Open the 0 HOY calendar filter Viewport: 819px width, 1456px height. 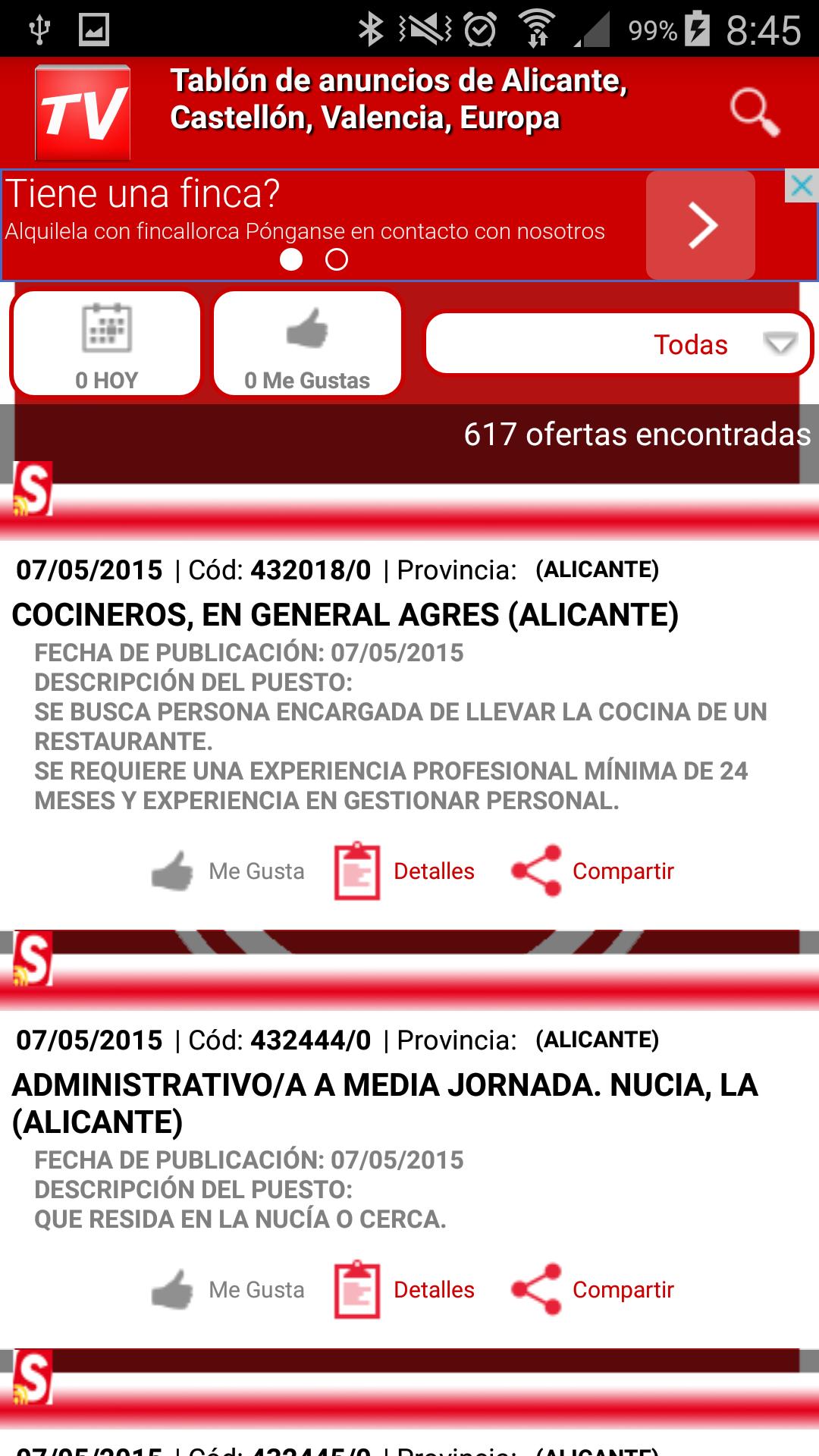point(106,344)
